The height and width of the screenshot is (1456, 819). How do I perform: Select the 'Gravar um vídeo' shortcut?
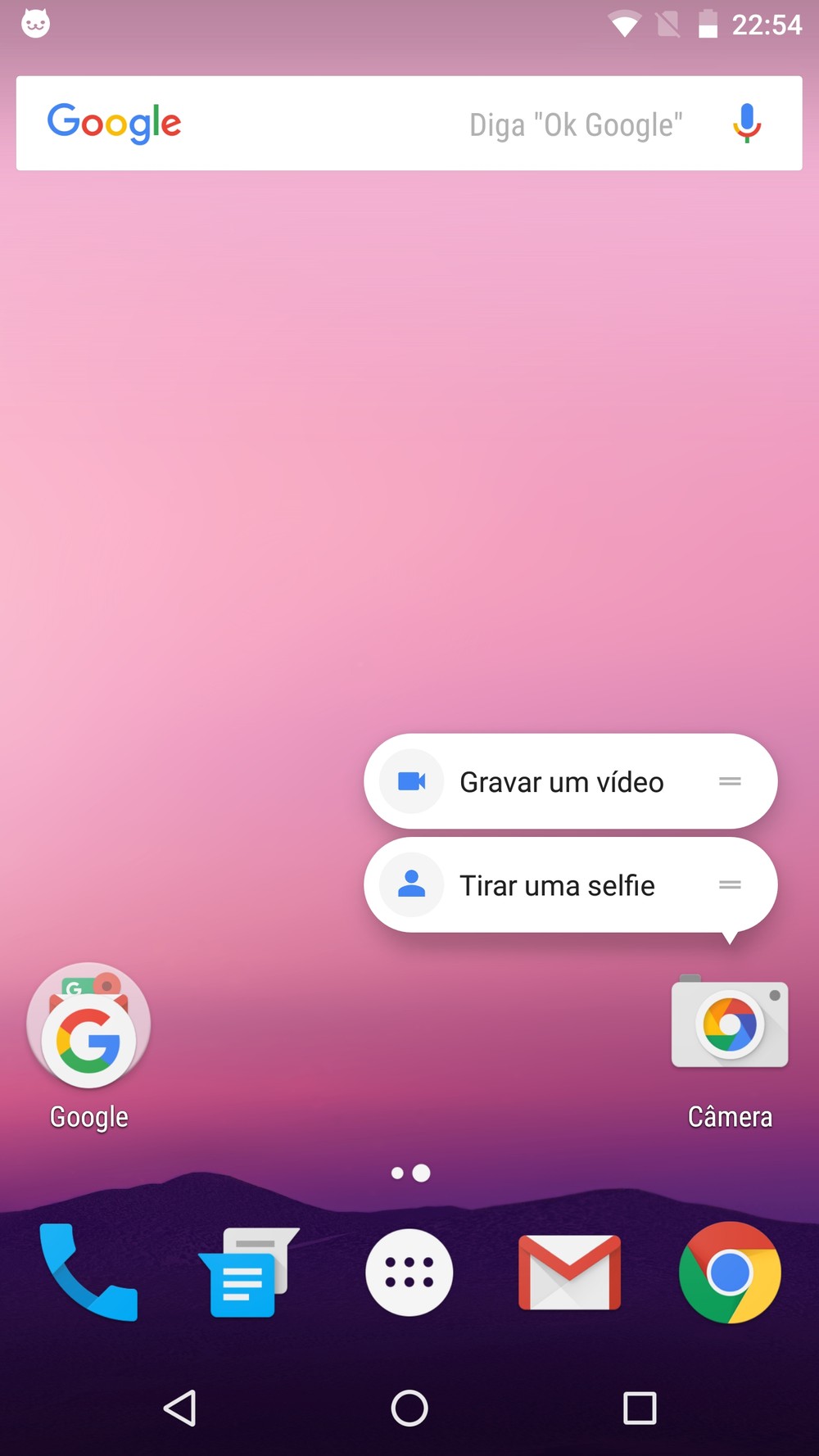pos(570,782)
